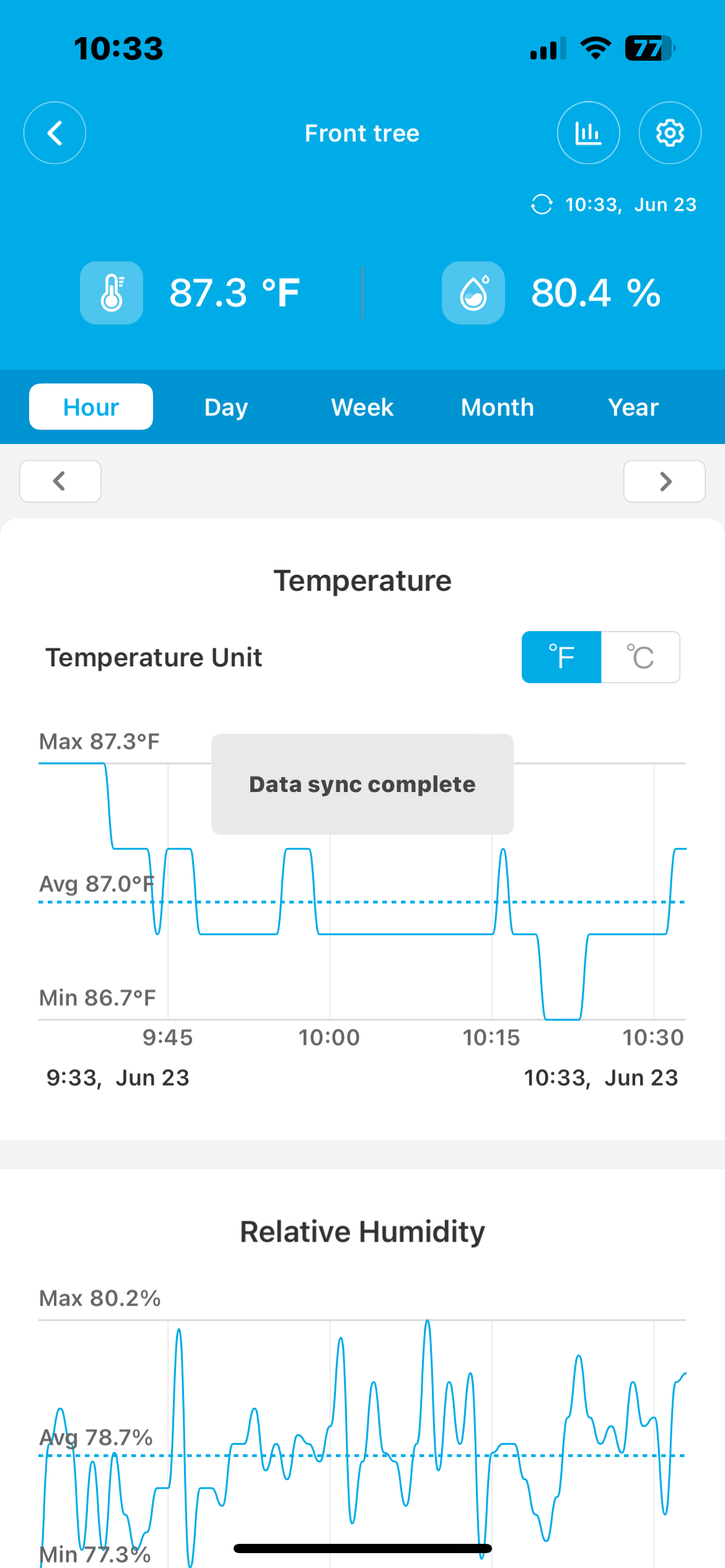Tap the sync refresh icon

tap(542, 204)
